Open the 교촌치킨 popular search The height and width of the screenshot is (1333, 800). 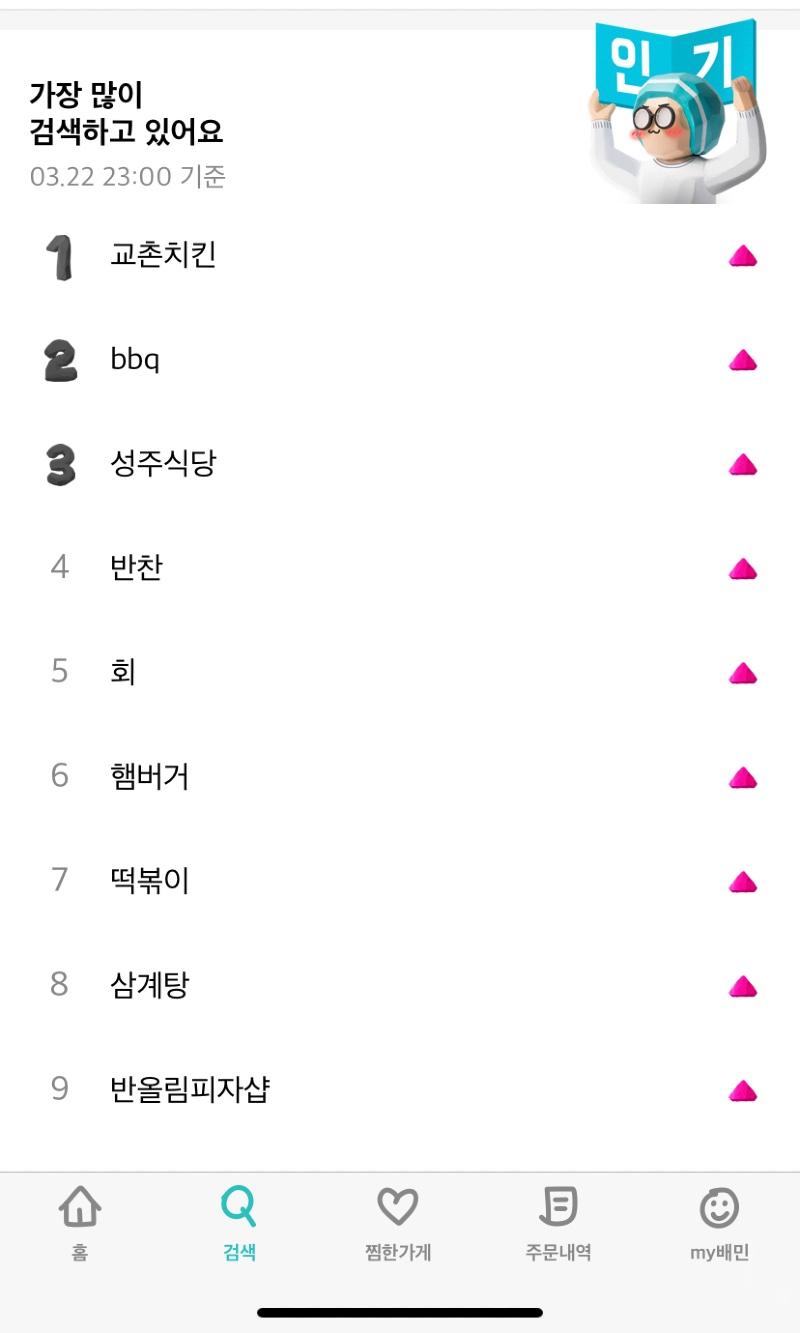[400, 256]
